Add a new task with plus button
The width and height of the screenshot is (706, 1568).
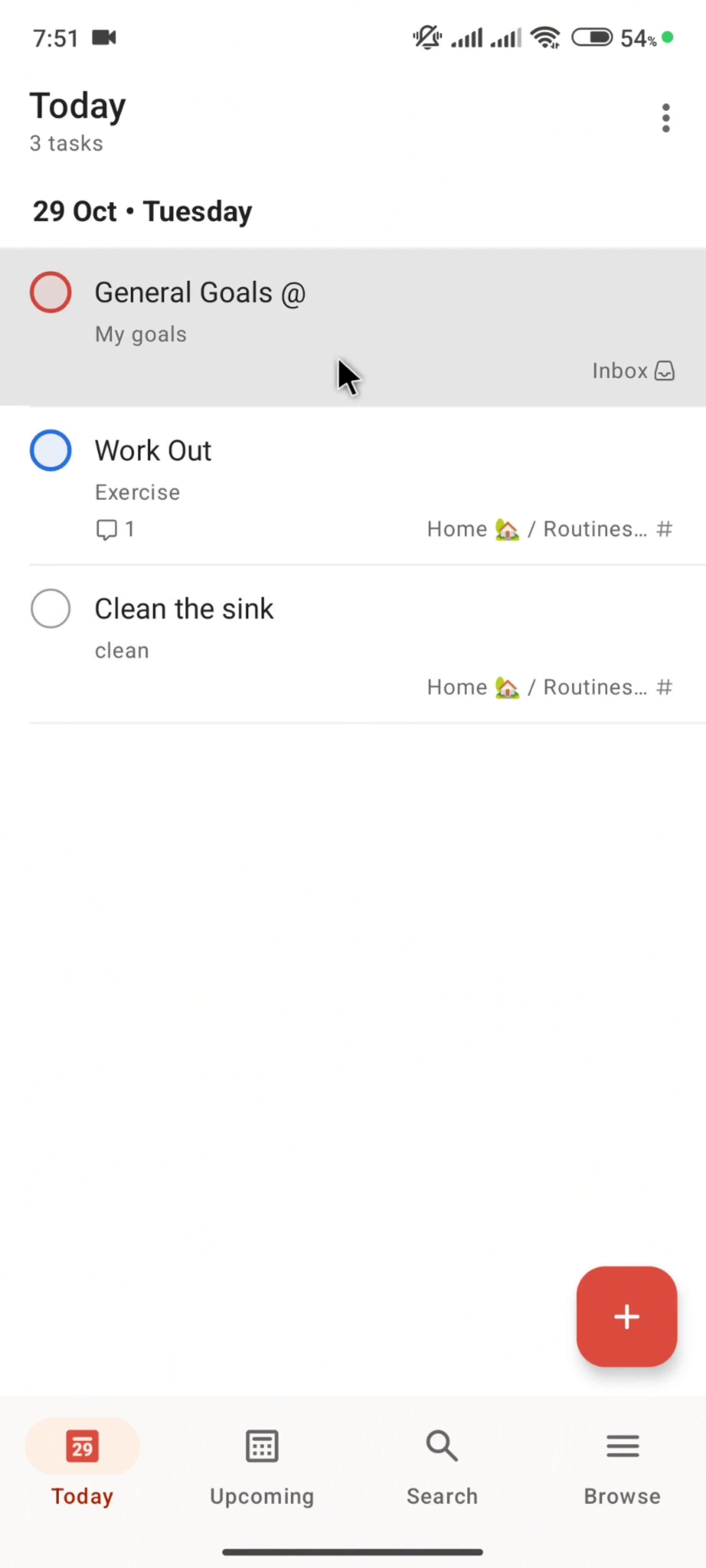[626, 1317]
